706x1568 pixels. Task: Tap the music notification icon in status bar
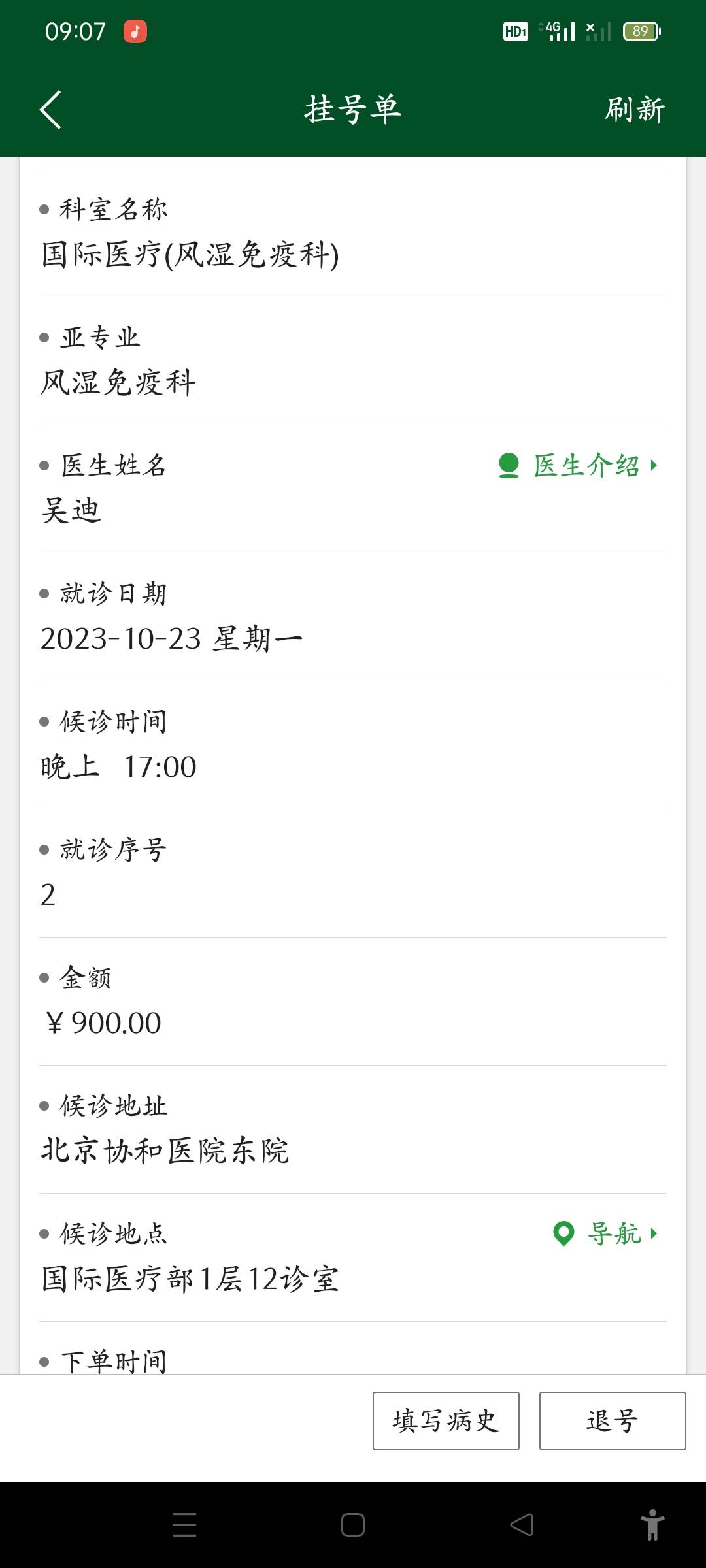coord(134,31)
